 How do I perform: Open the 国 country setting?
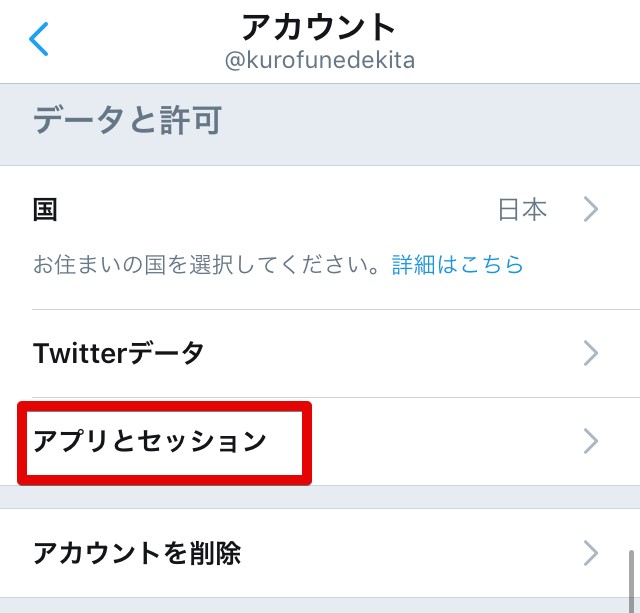point(320,210)
